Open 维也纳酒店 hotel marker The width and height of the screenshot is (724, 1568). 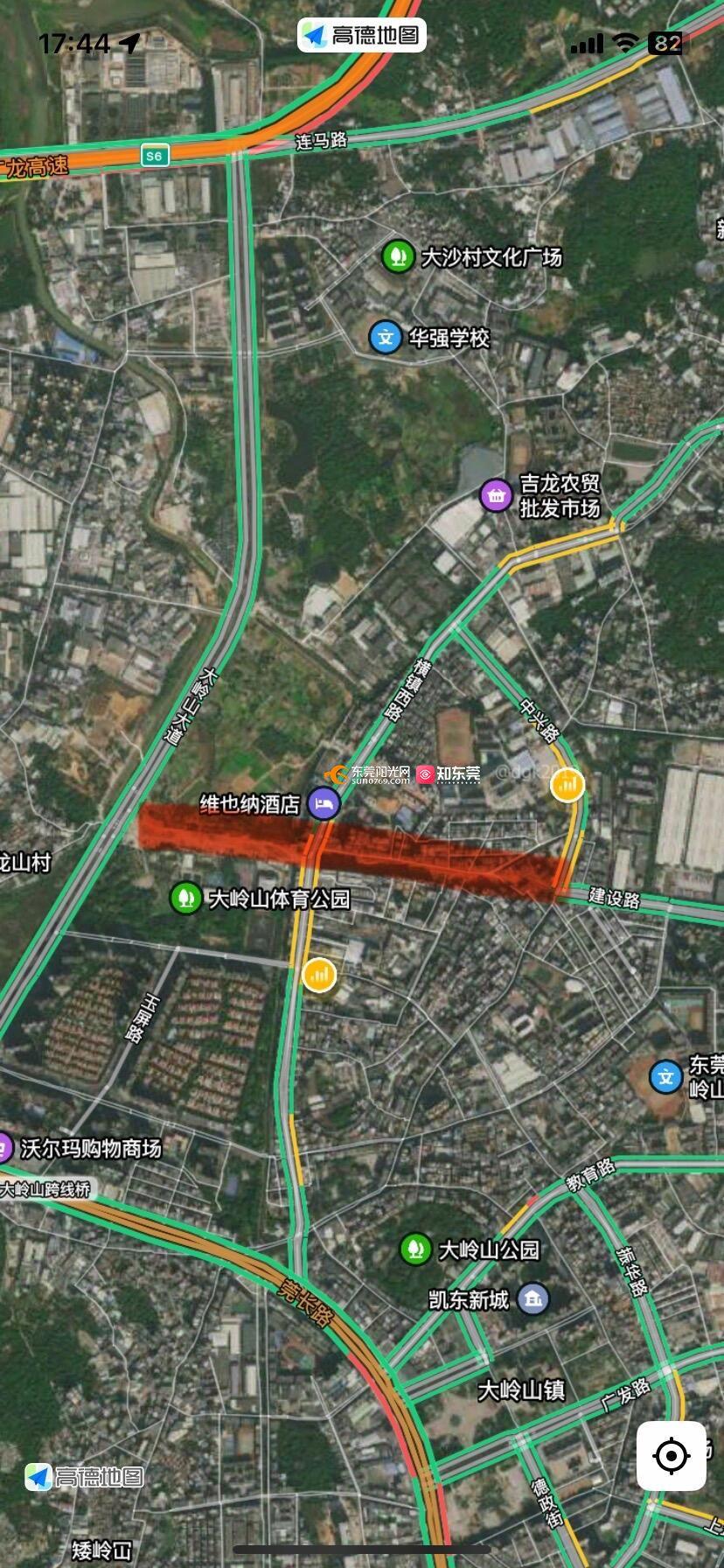pyautogui.click(x=324, y=802)
